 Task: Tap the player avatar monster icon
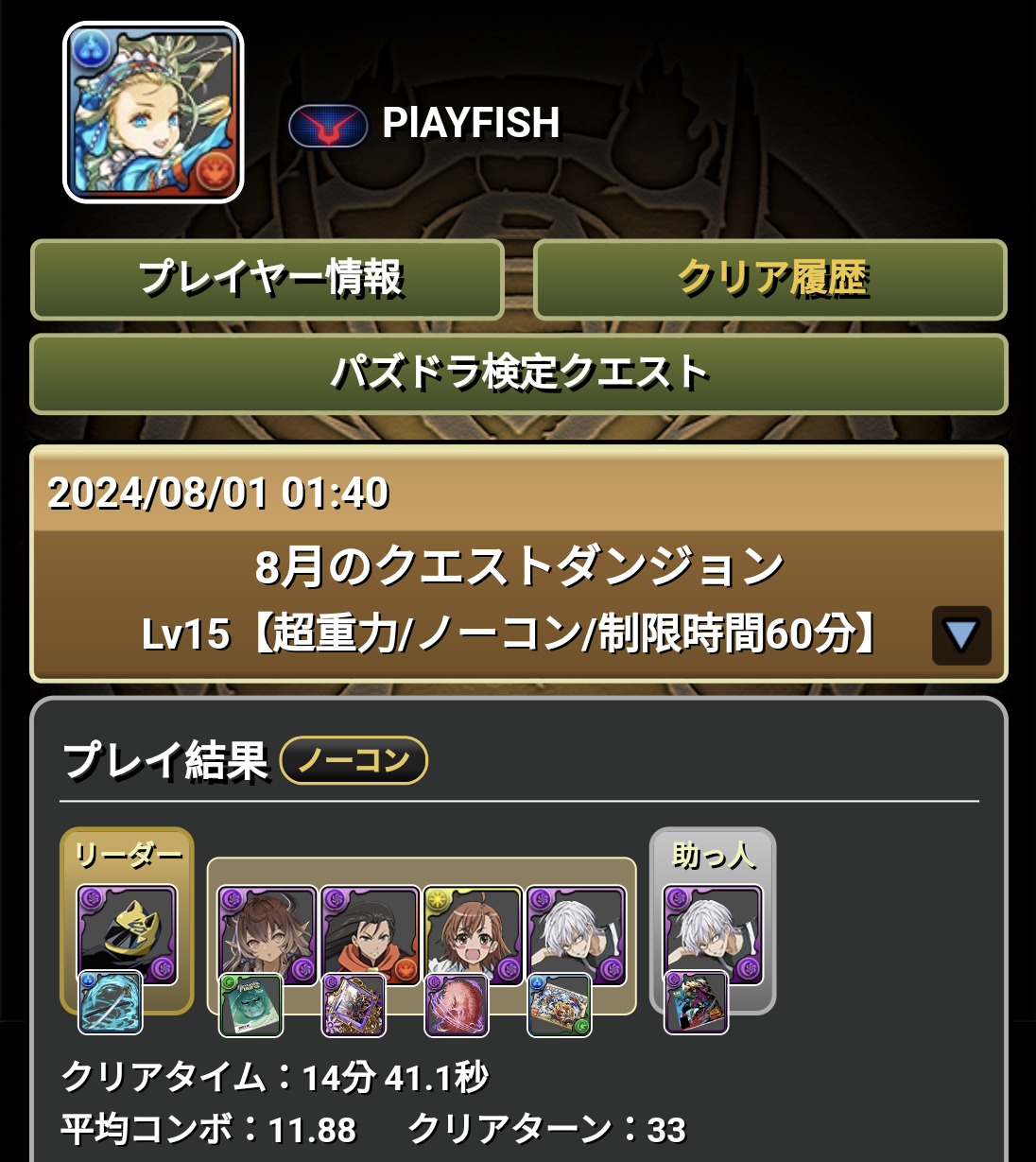click(154, 113)
